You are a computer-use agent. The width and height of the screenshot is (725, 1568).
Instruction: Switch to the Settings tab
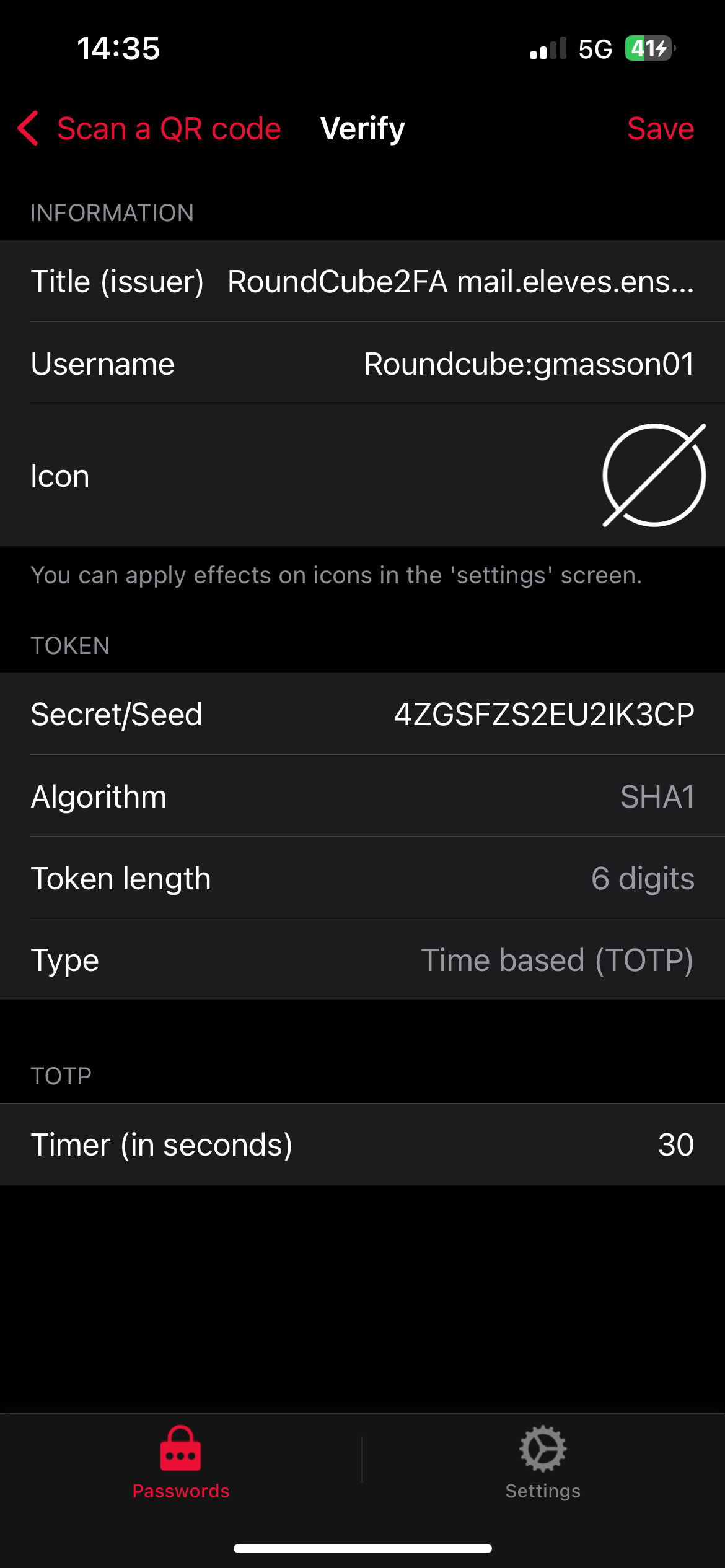point(543,1463)
